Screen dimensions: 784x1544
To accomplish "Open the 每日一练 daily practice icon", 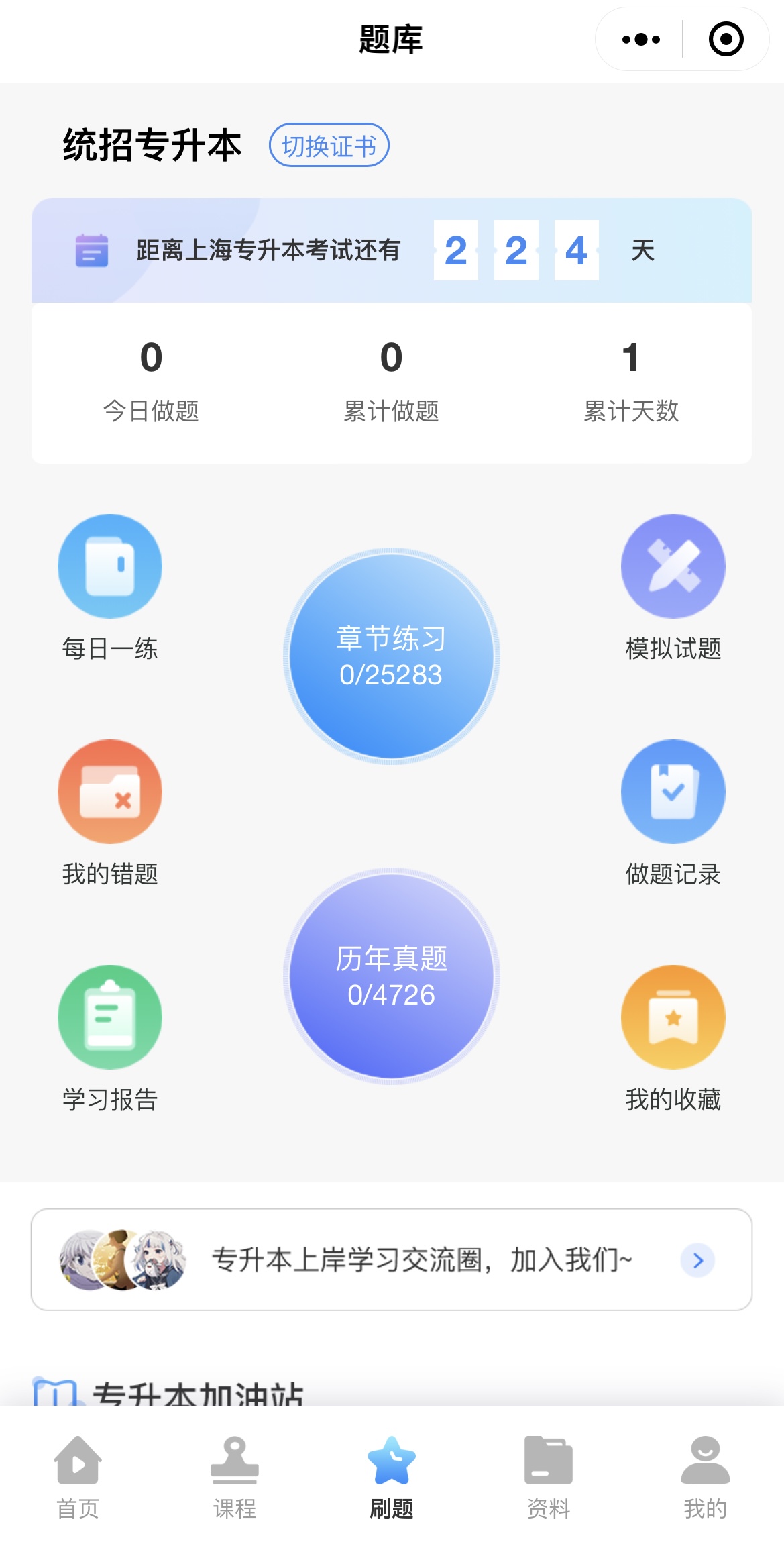I will click(109, 567).
